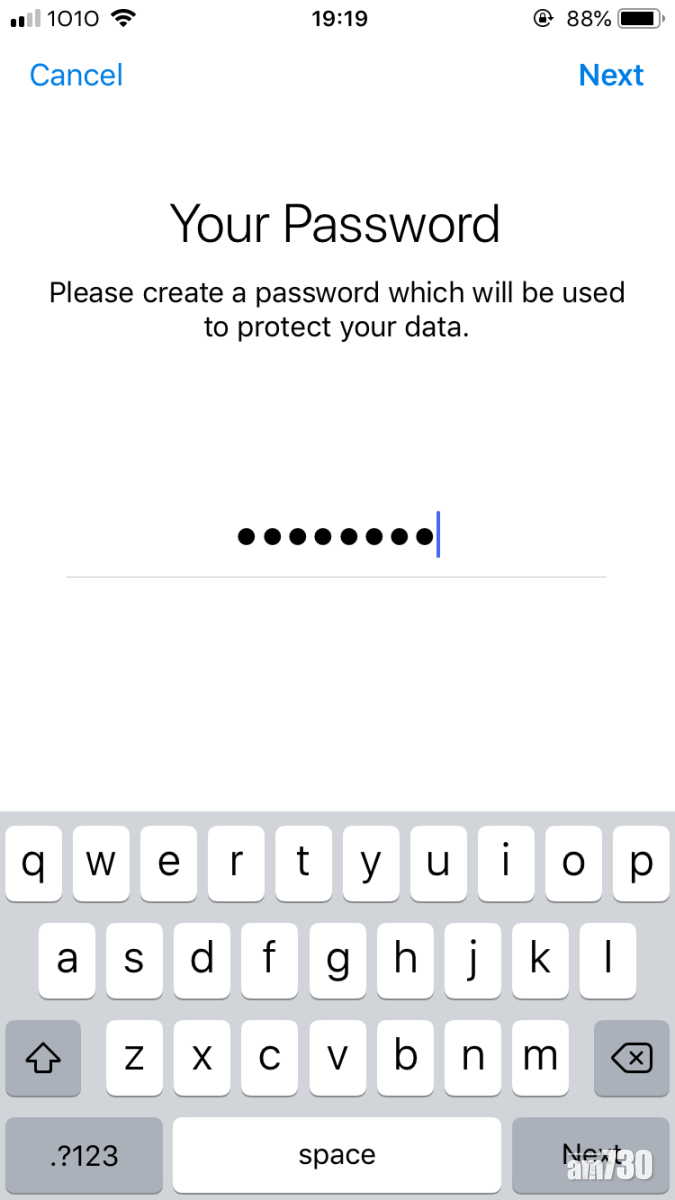Tap Next in the top bar
The height and width of the screenshot is (1200, 675).
[611, 75]
